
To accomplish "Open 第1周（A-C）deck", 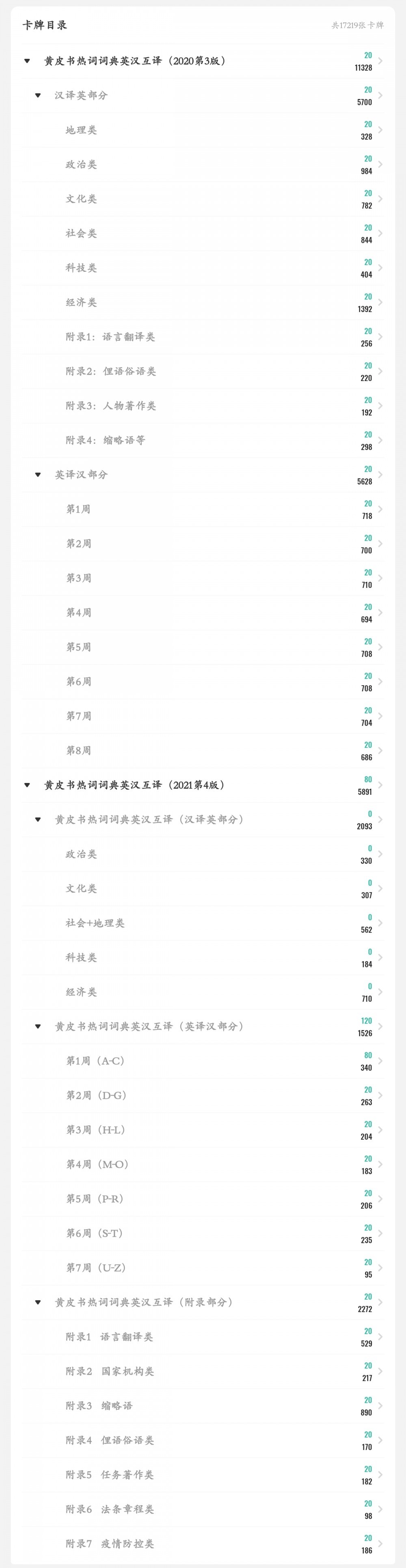I will (96, 1061).
